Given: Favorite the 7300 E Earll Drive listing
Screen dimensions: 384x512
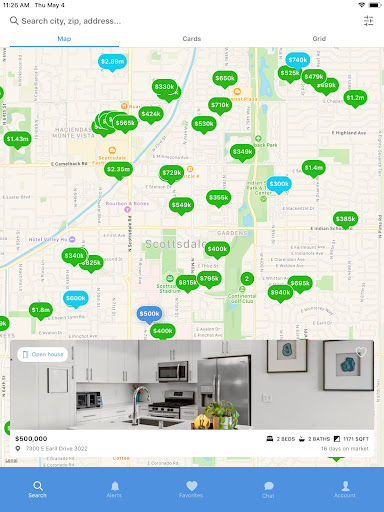Looking at the screenshot, I should click(361, 352).
